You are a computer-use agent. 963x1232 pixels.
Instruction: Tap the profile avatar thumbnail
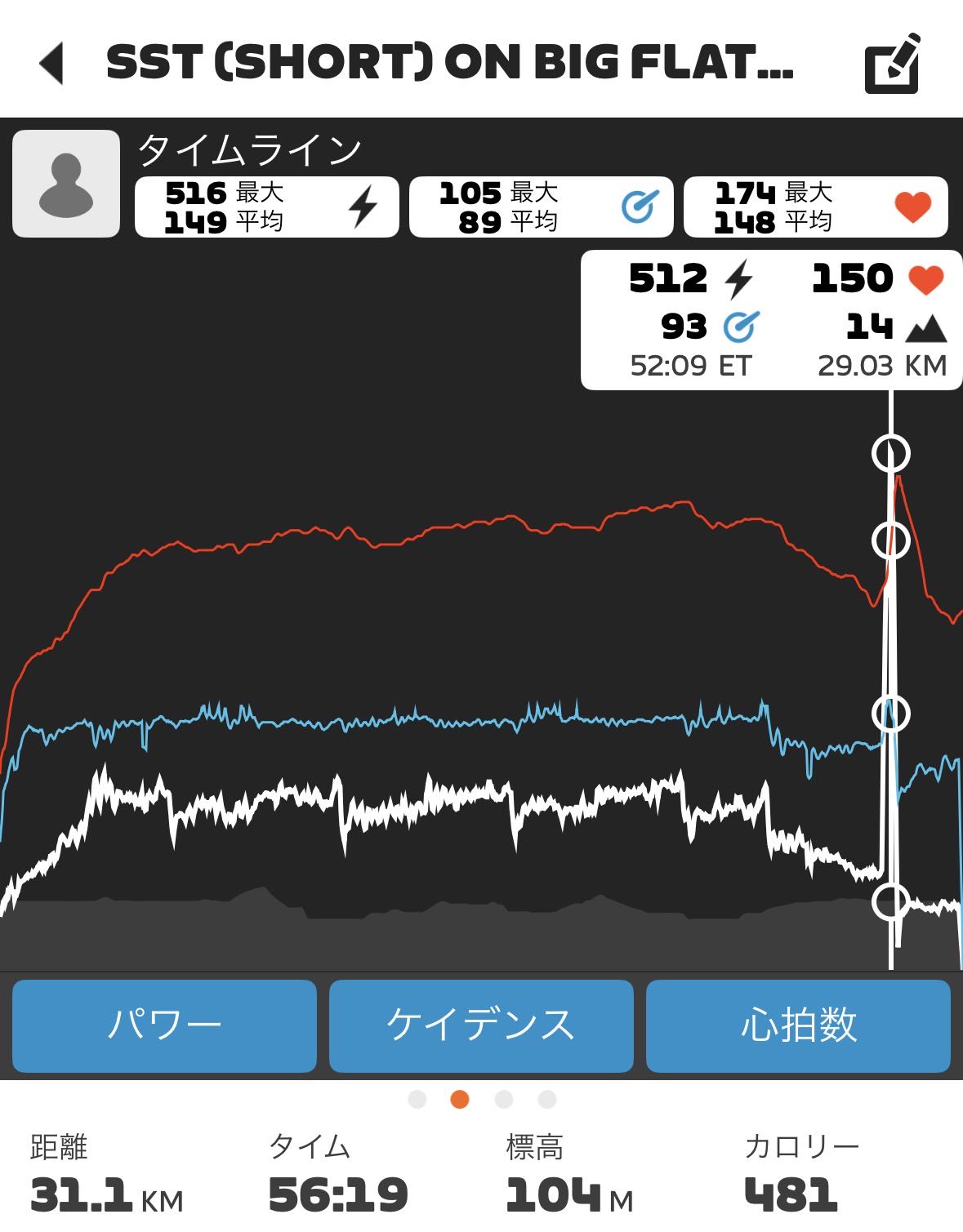(66, 184)
